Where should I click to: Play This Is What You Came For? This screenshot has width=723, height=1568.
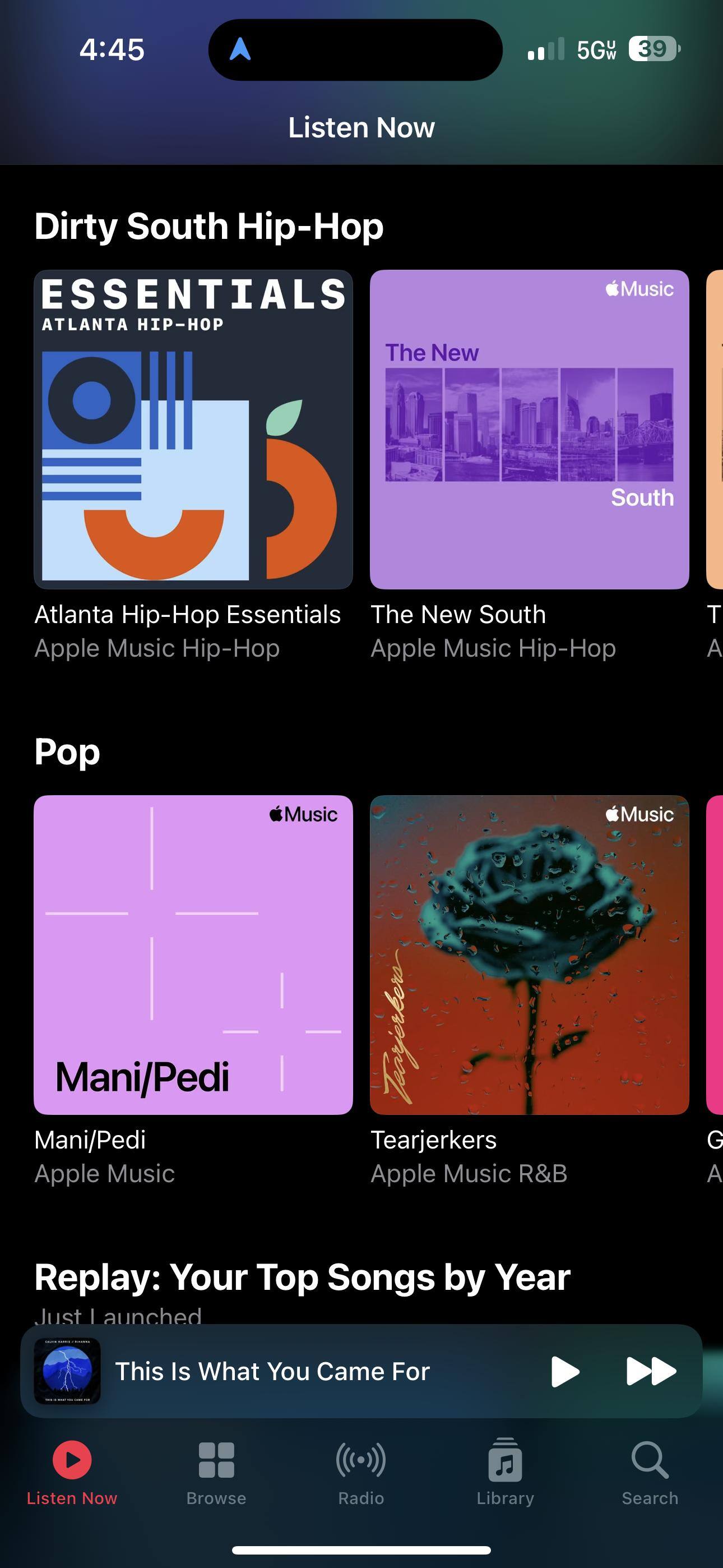pyautogui.click(x=564, y=1371)
